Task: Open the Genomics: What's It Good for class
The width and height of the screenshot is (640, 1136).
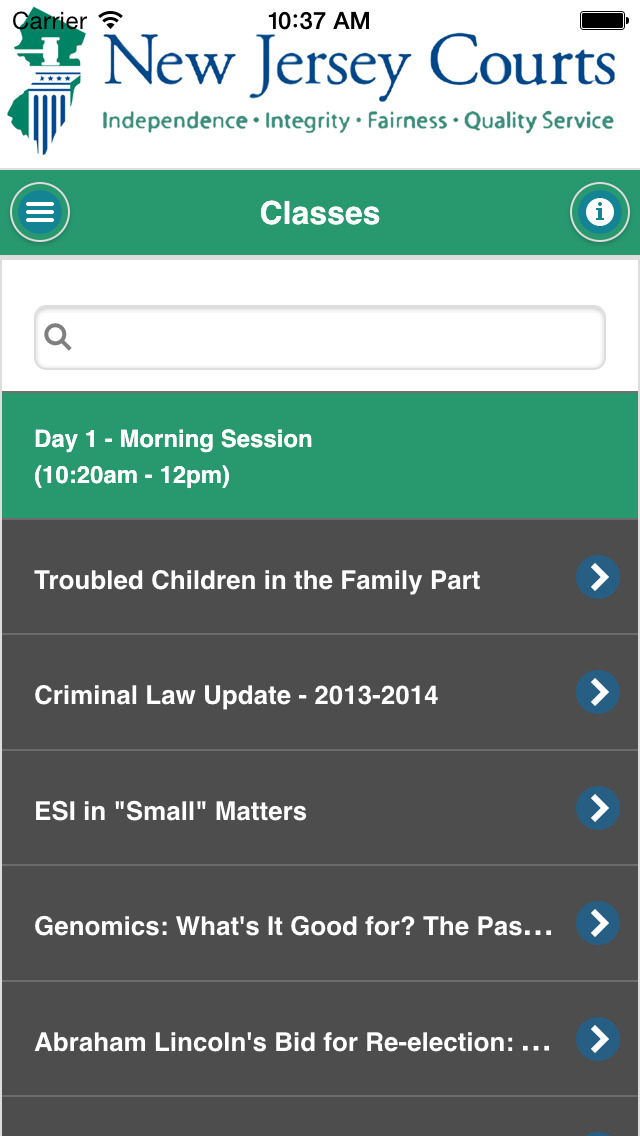Action: tap(320, 923)
